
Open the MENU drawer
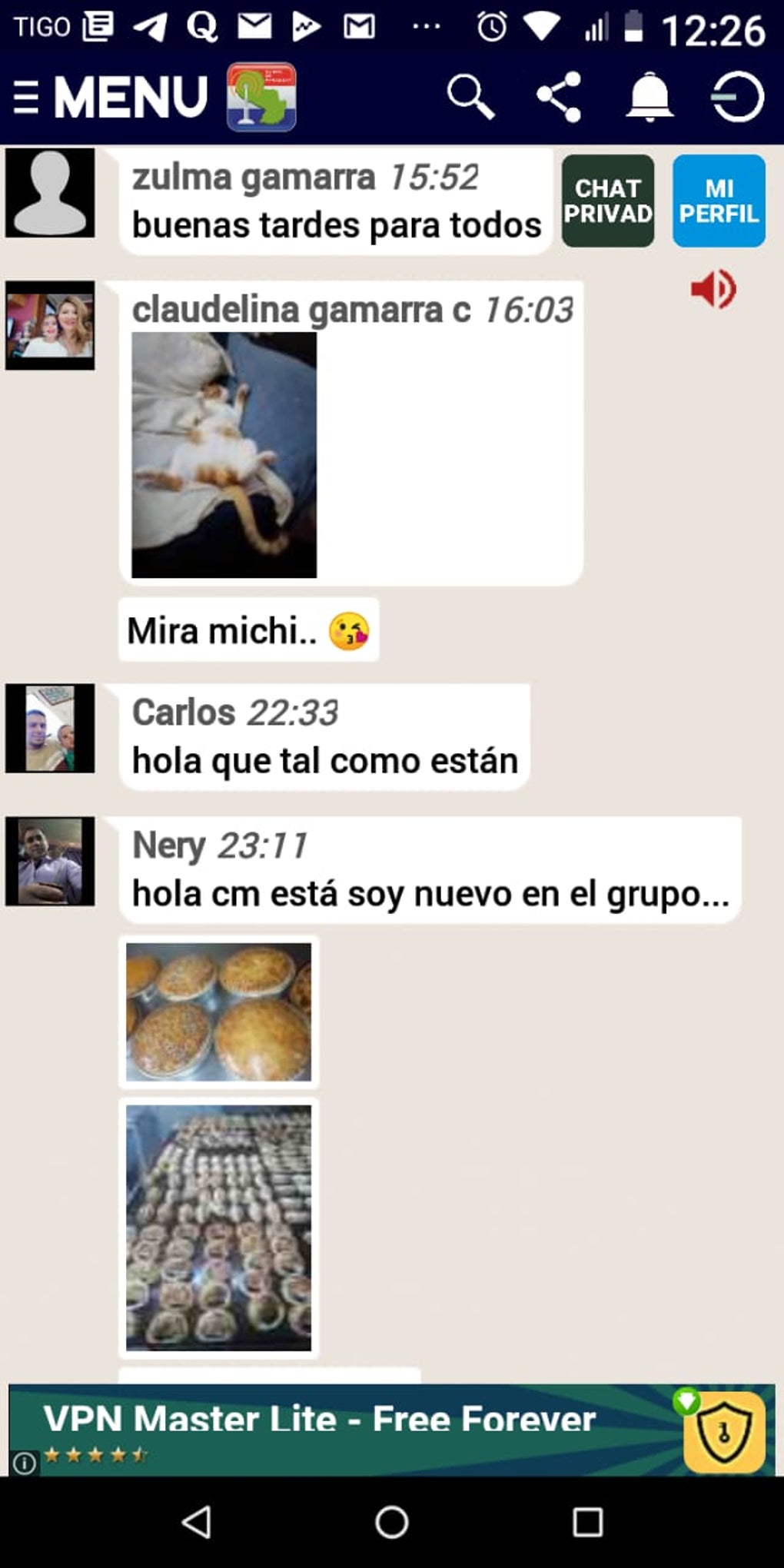[111, 98]
